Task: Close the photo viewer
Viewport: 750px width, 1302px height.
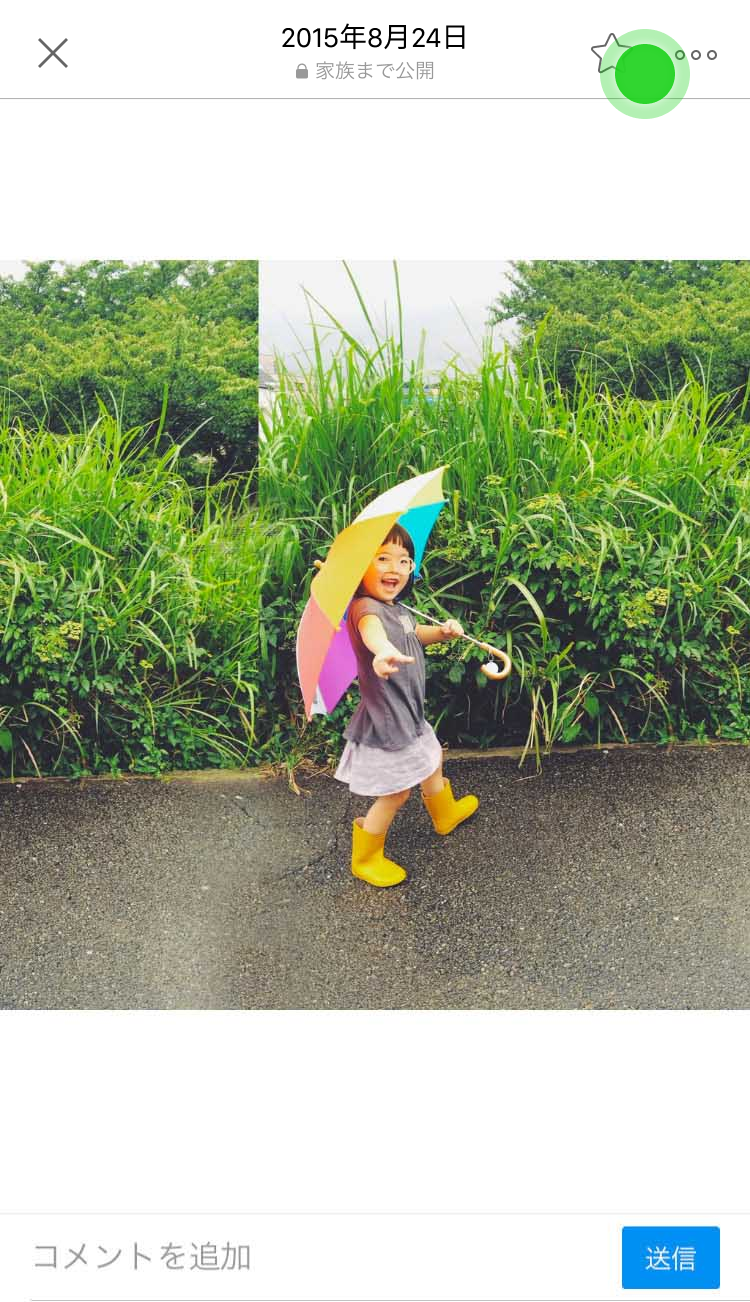Action: (53, 53)
